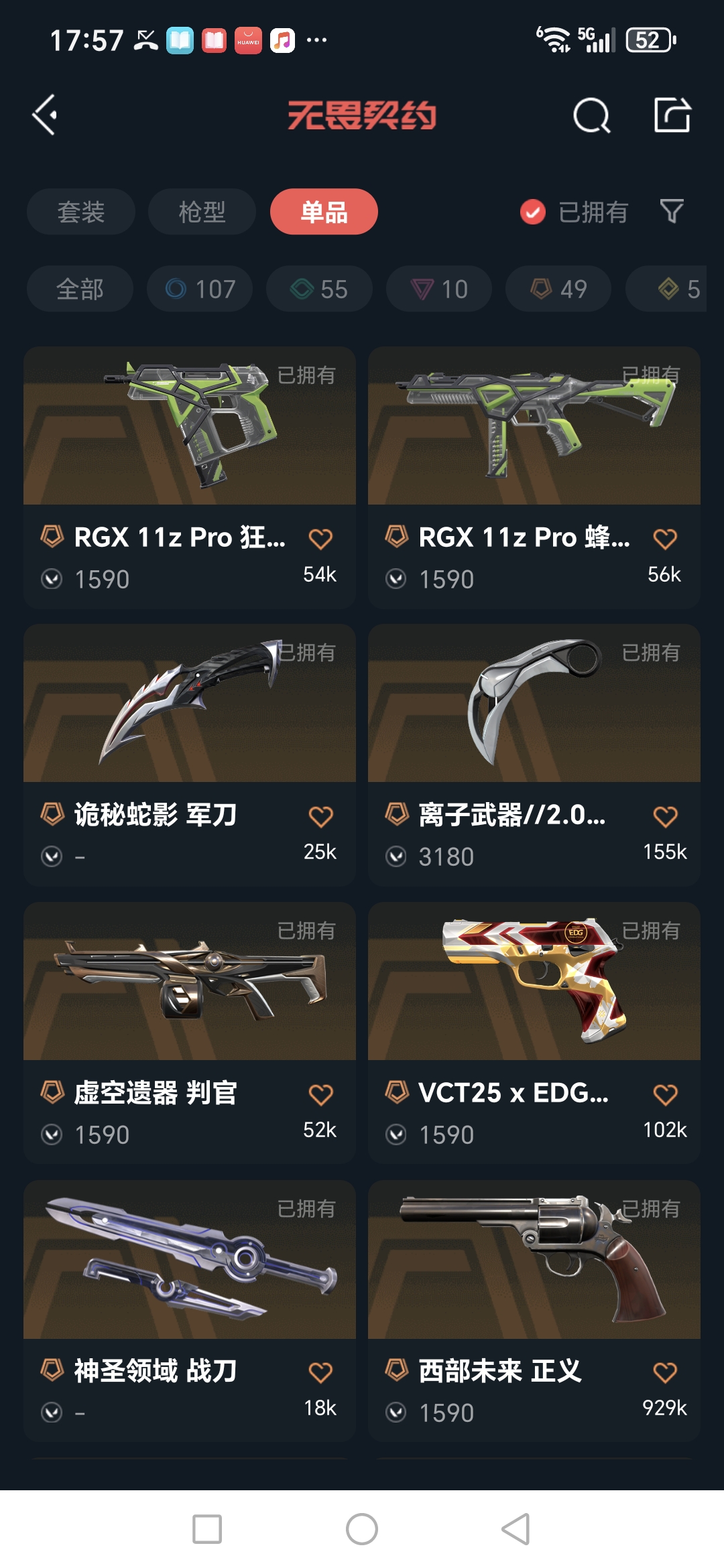Screen dimensions: 724x1568
Task: Switch to the 枪型 tab
Action: coord(202,212)
